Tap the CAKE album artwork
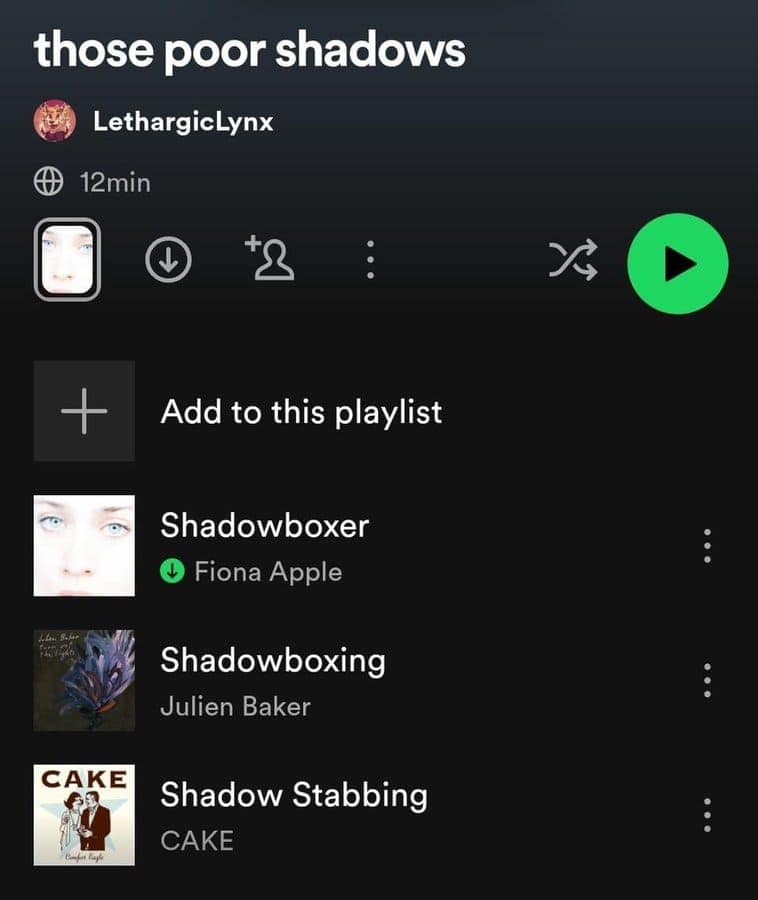The height and width of the screenshot is (900, 758). point(85,815)
